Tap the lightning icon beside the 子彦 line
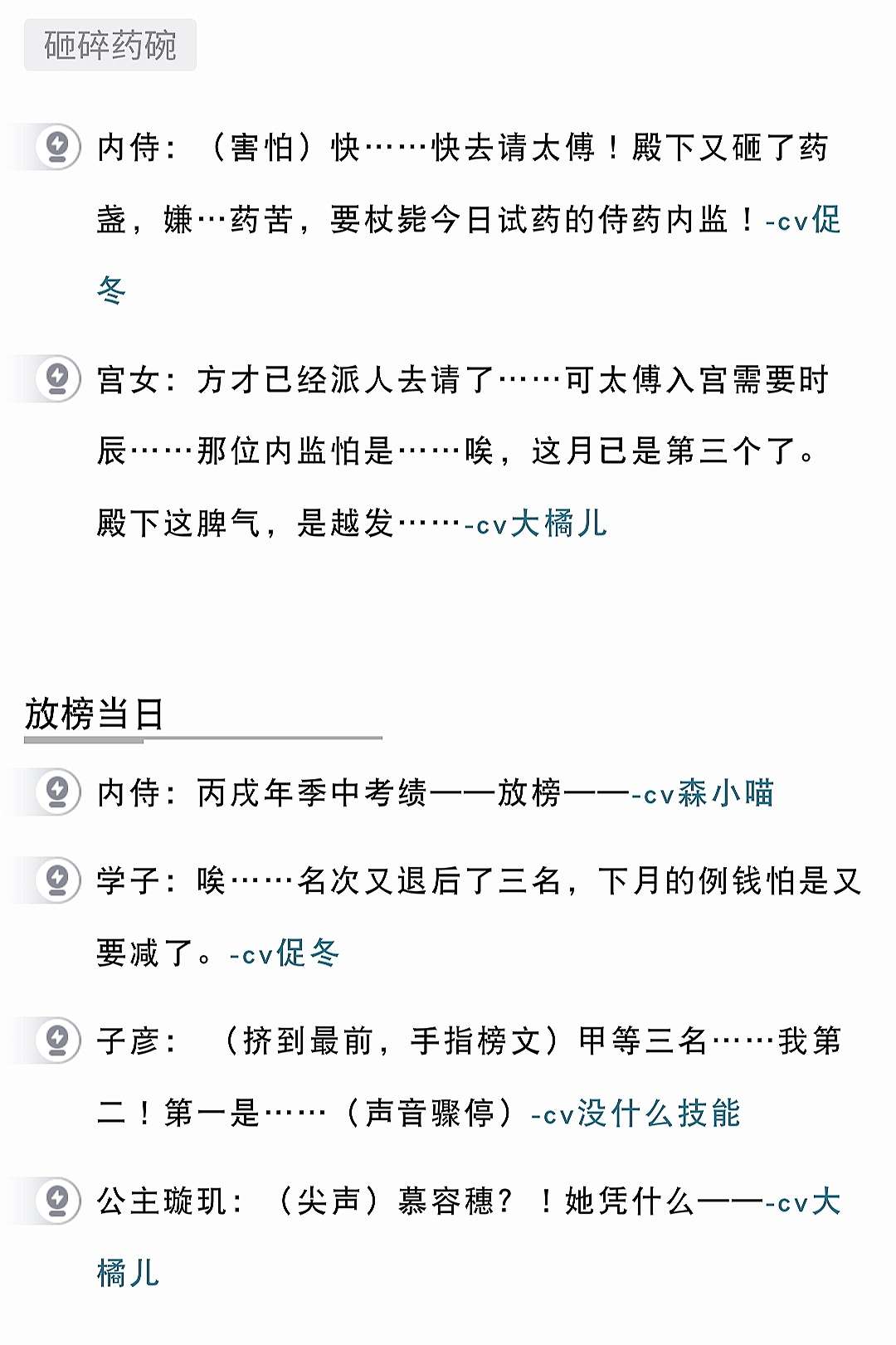Image resolution: width=896 pixels, height=1345 pixels. tap(57, 1040)
